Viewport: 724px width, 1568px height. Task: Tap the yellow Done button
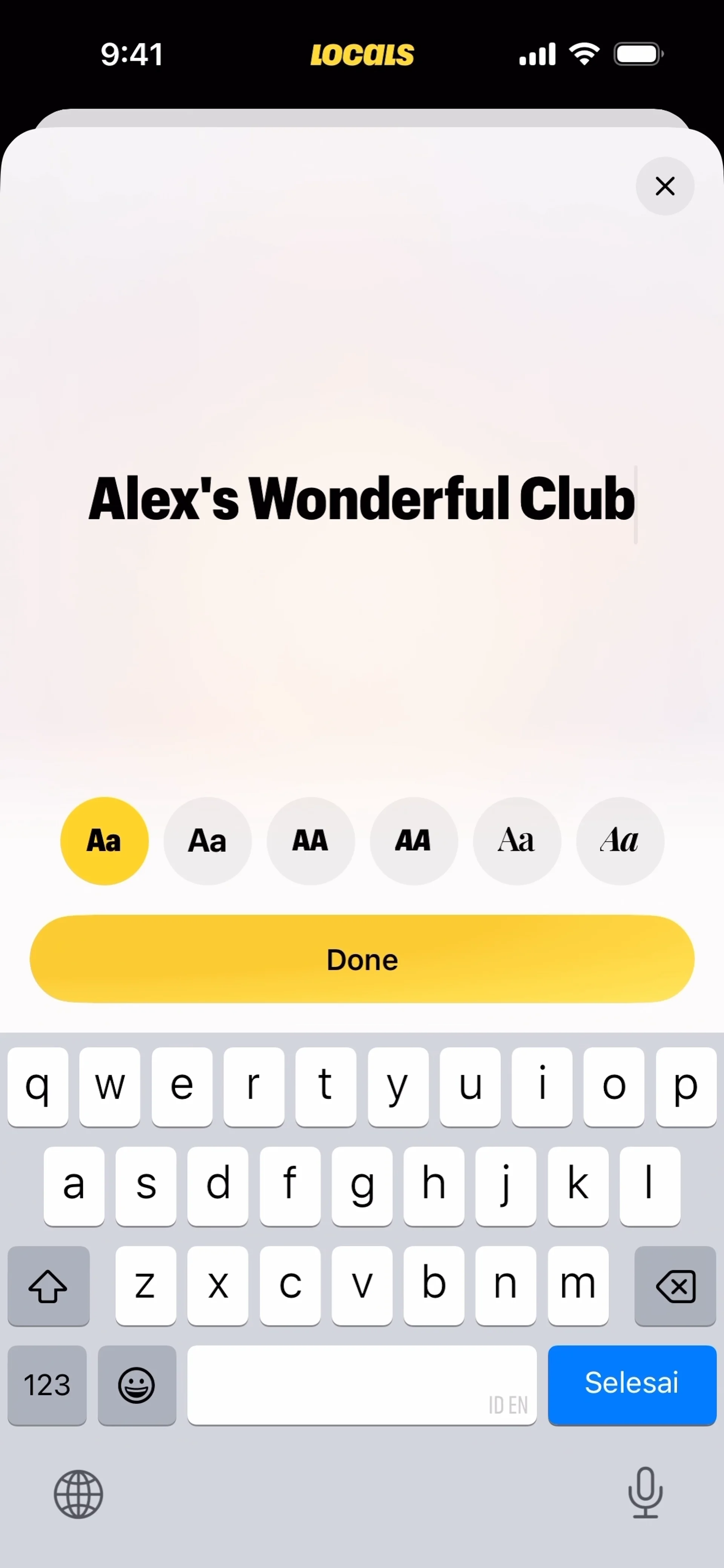pos(362,959)
